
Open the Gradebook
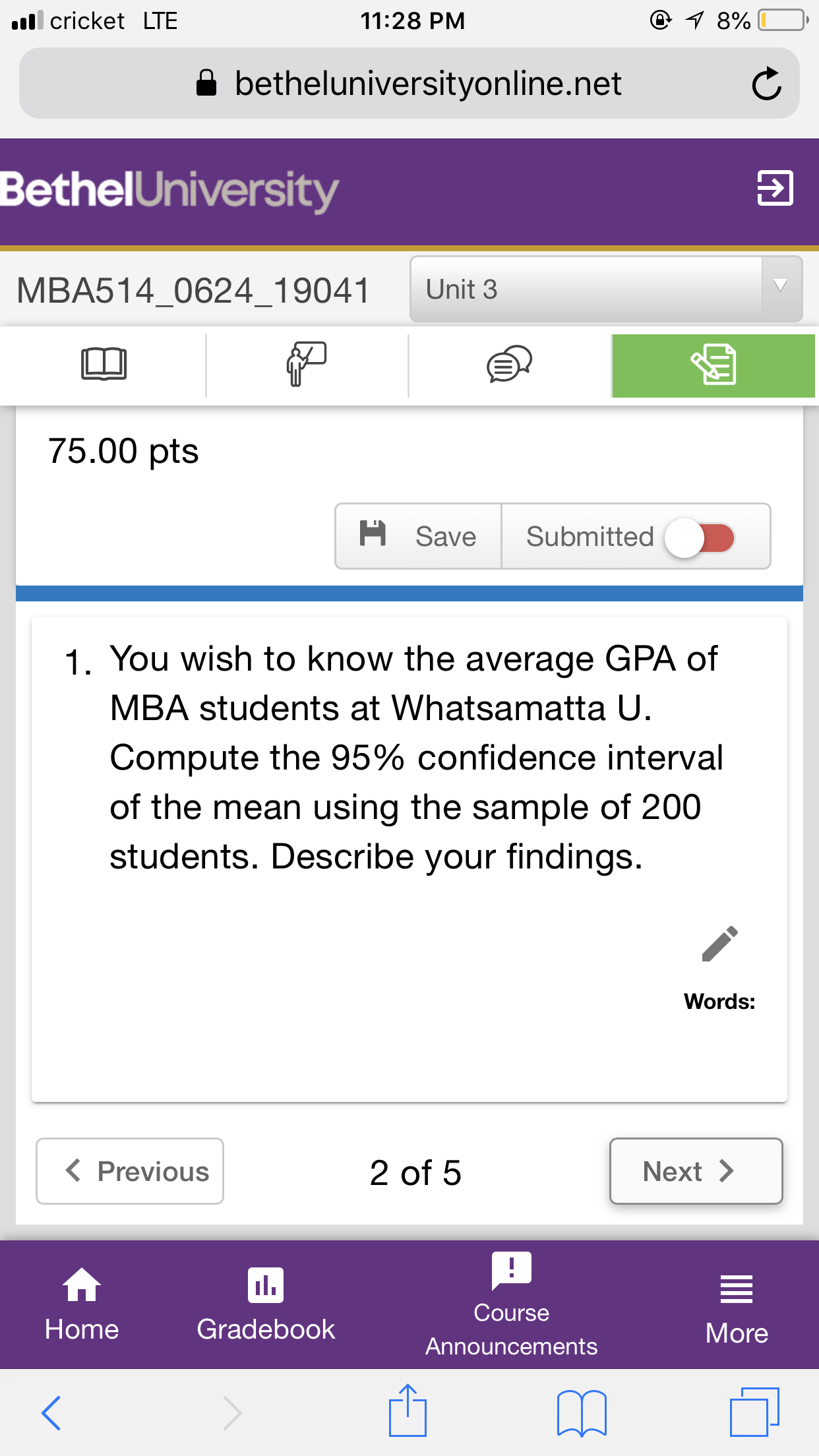266,1304
